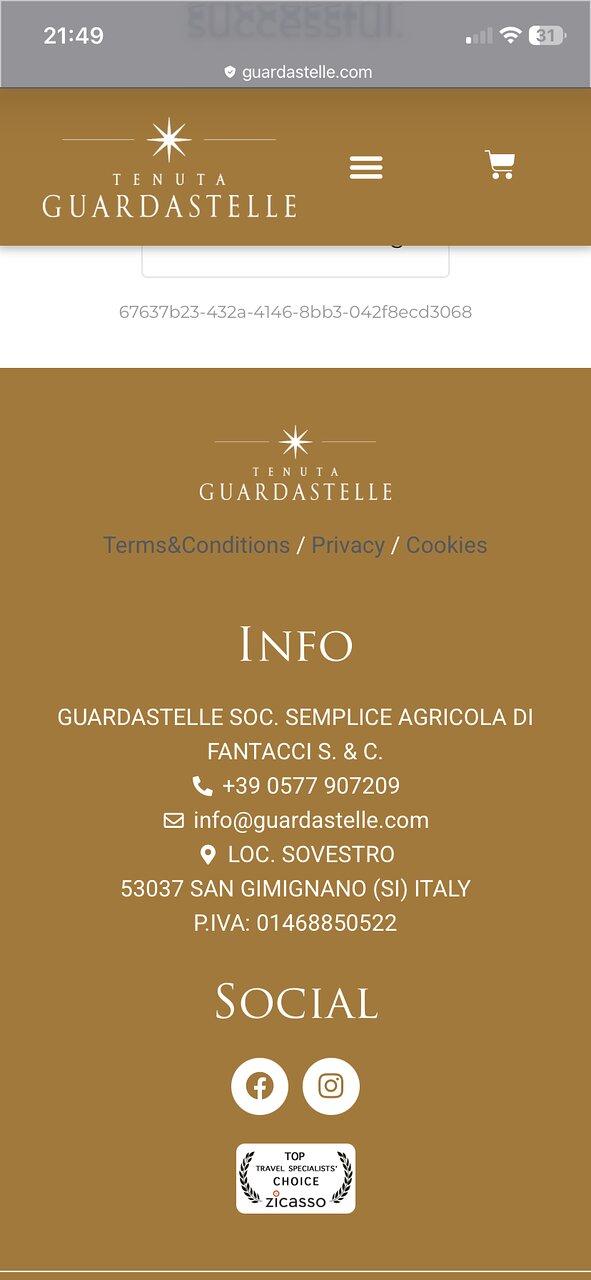The height and width of the screenshot is (1280, 591).
Task: Open the Facebook page
Action: click(260, 1086)
